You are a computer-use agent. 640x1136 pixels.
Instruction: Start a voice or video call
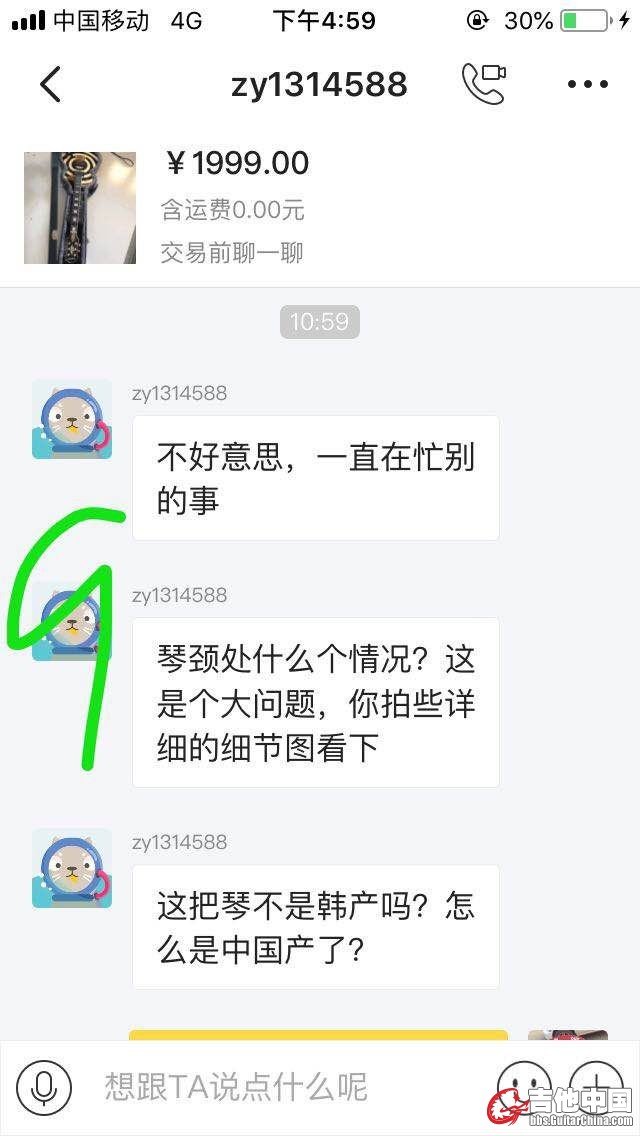click(483, 84)
